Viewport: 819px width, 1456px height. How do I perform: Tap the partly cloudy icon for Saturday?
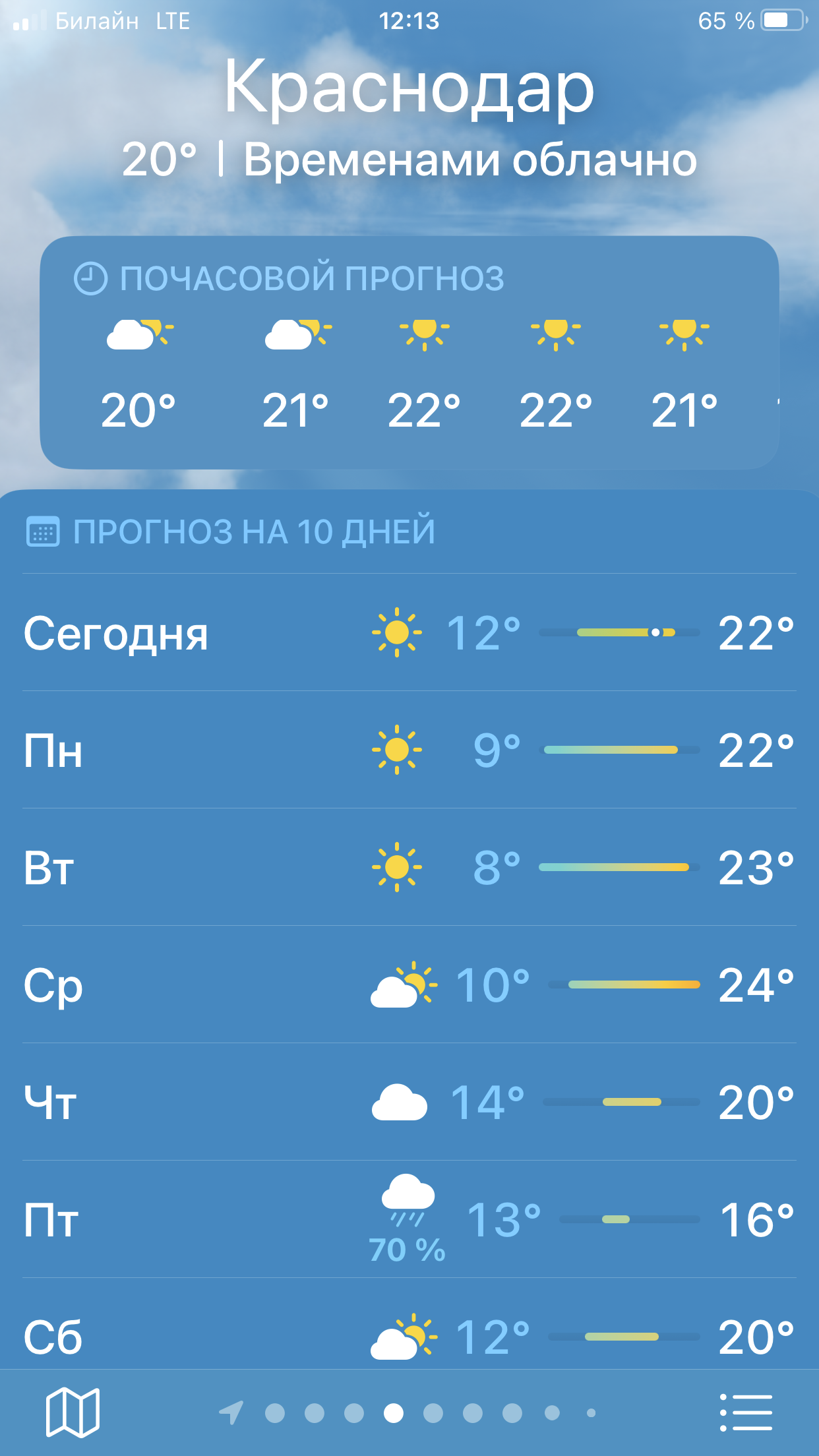click(402, 1339)
